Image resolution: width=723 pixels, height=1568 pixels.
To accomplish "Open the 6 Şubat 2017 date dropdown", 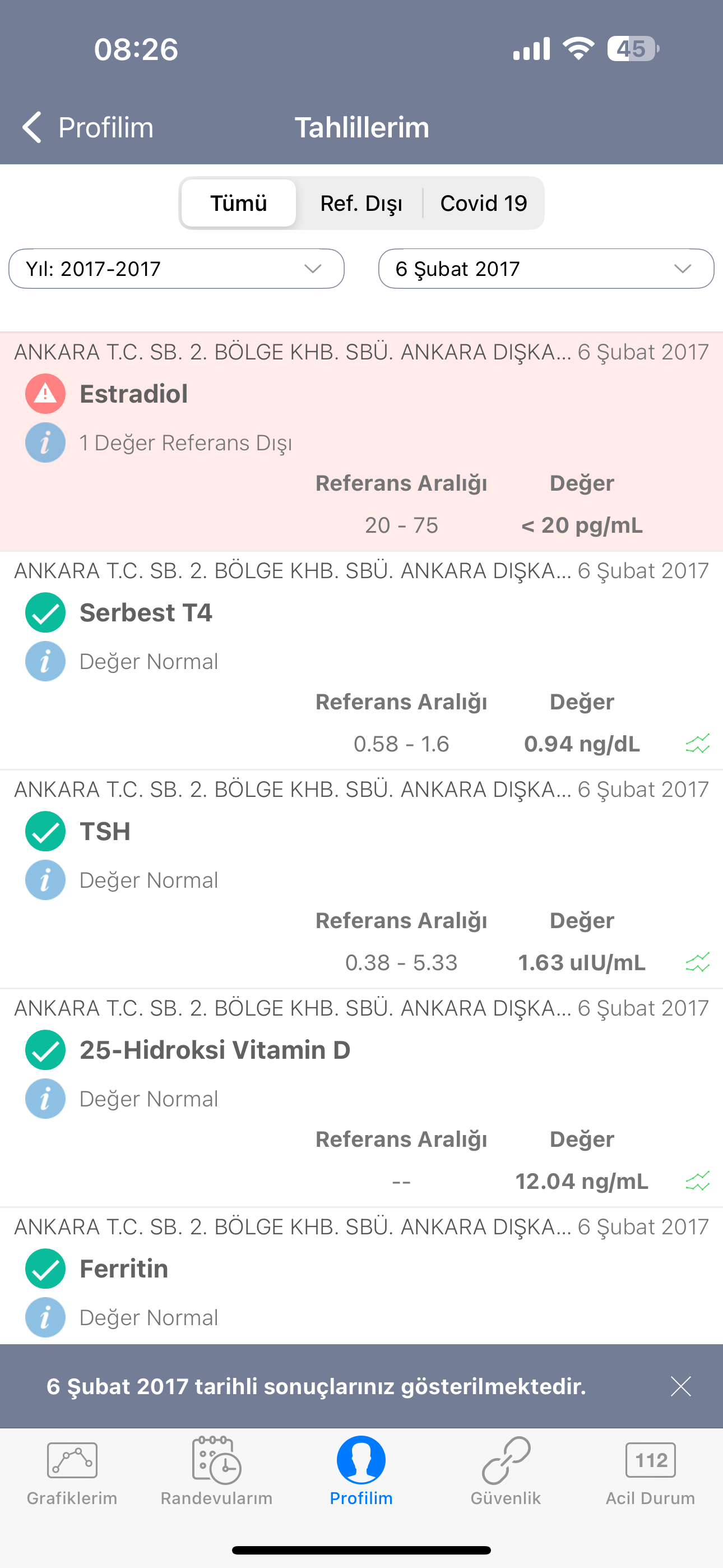I will pyautogui.click(x=546, y=269).
